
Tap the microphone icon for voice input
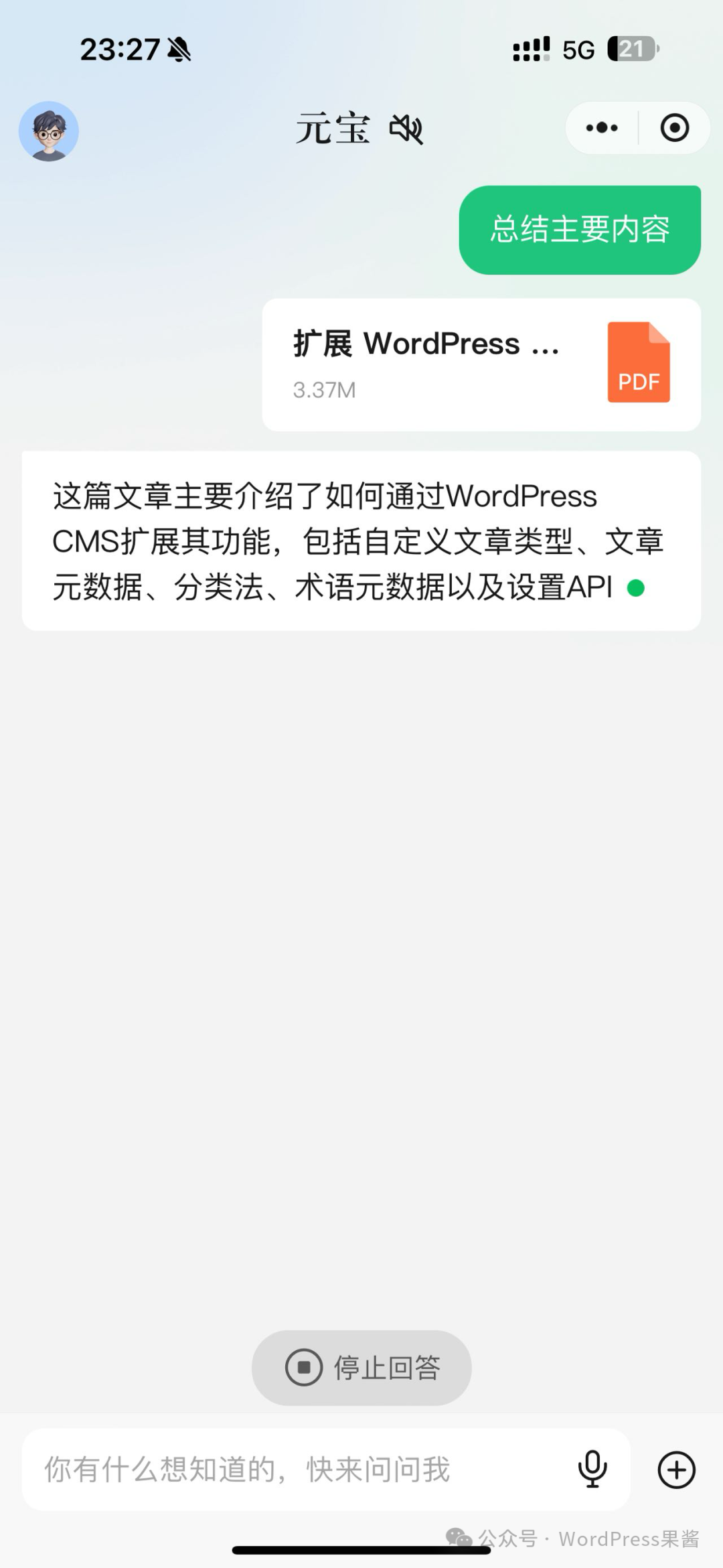[x=593, y=1470]
